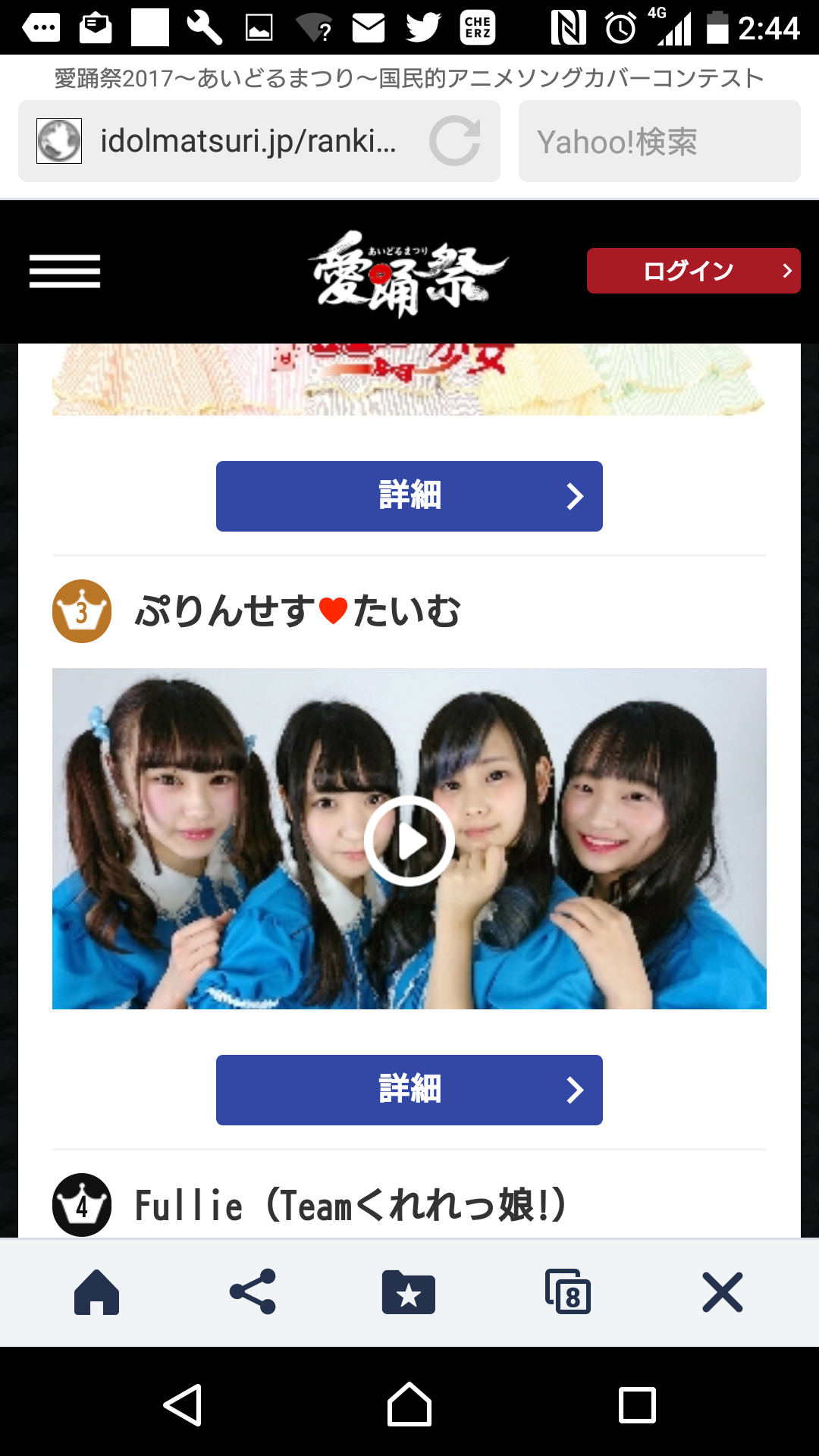Open the bookmarks folder
Viewport: 819px width, 1456px height.
pyautogui.click(x=409, y=1292)
